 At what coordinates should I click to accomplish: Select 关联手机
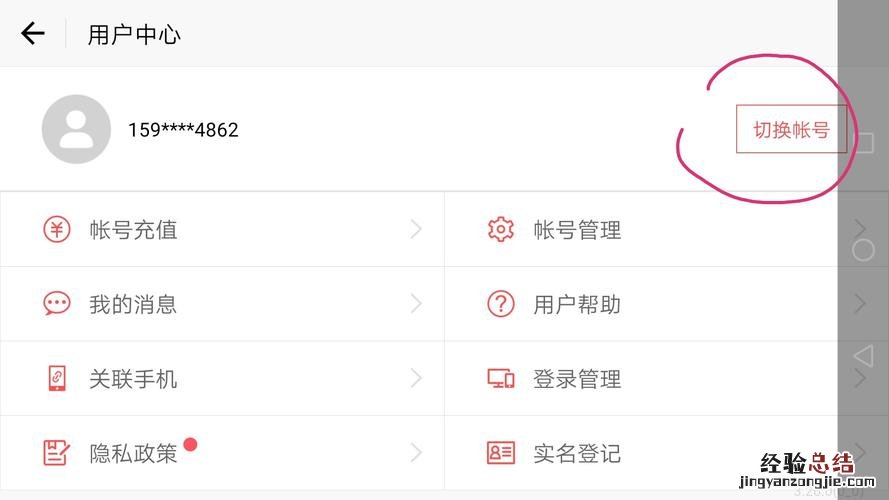(222, 379)
